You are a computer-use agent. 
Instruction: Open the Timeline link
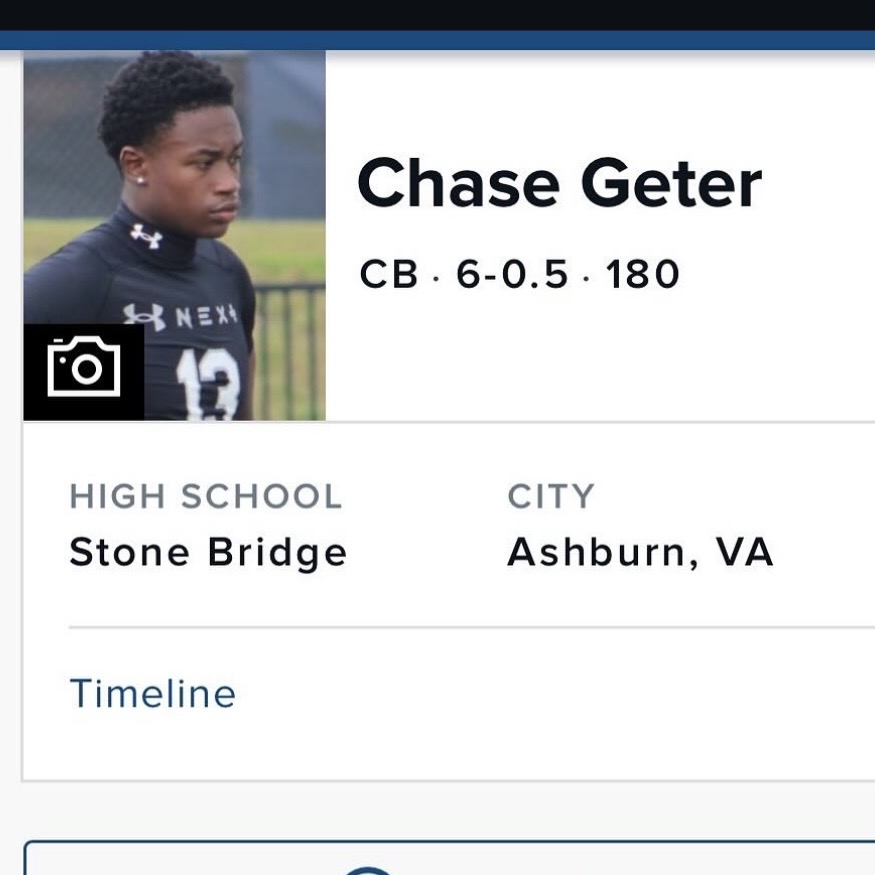tap(153, 693)
